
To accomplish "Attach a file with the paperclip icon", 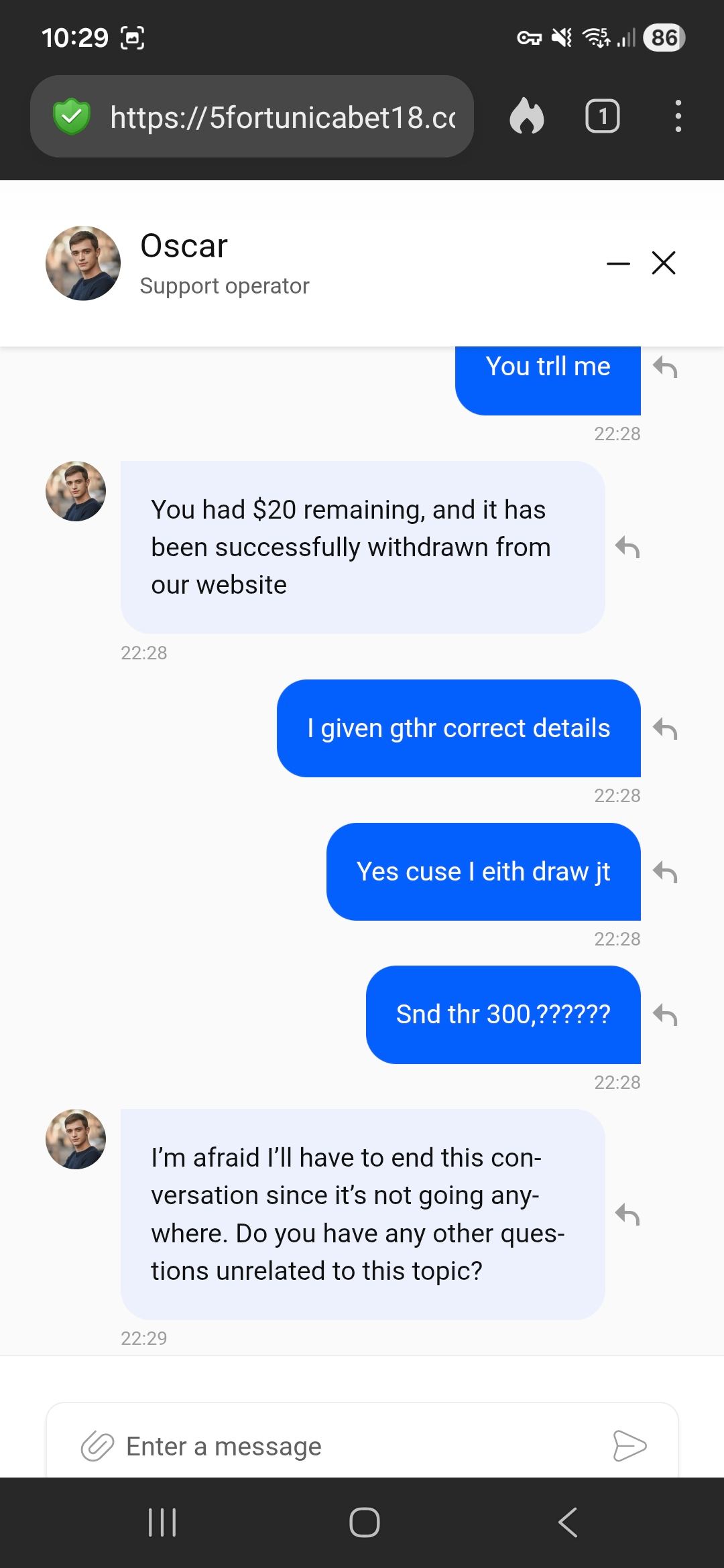I will pyautogui.click(x=98, y=1446).
